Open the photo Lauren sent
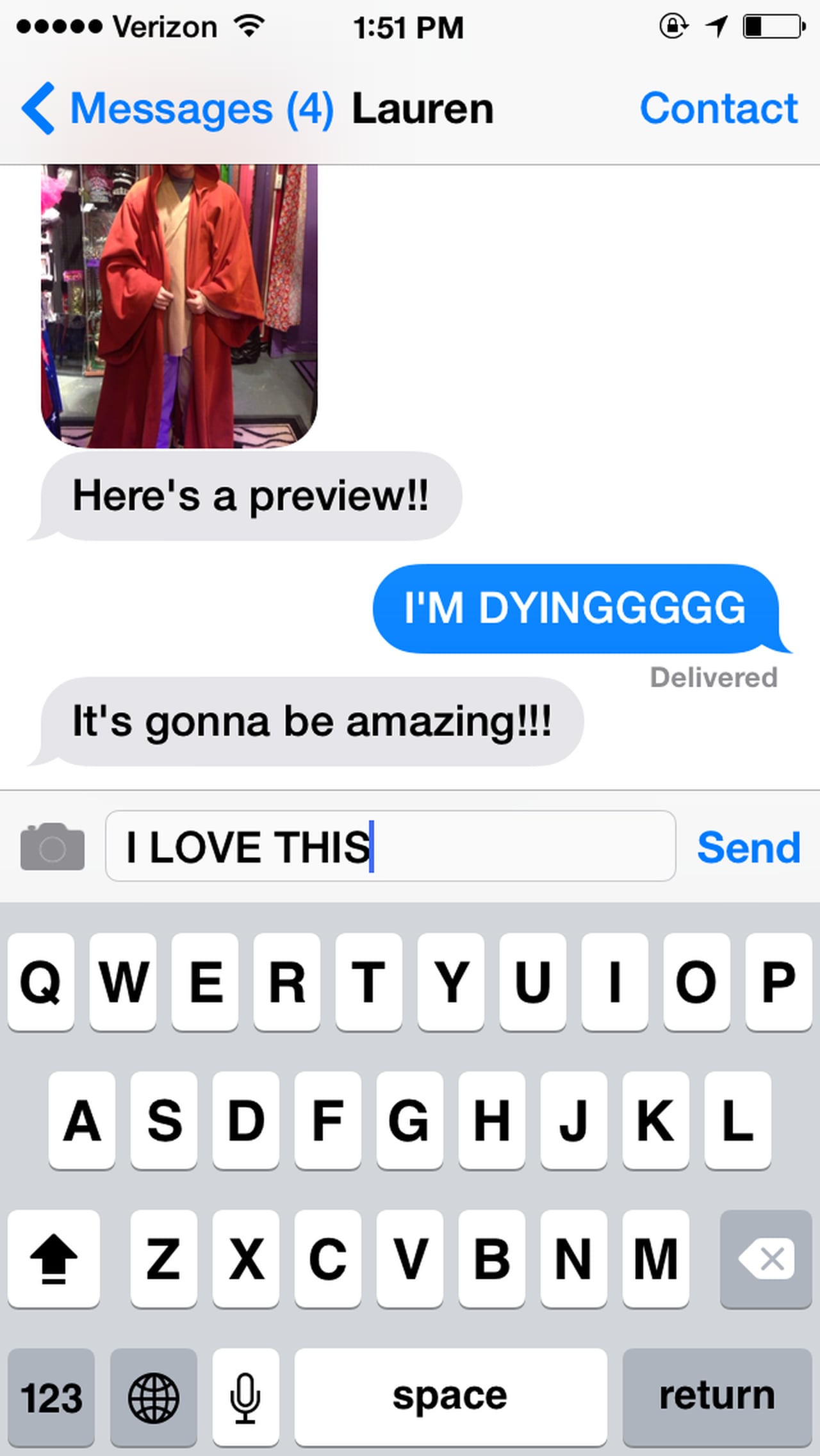 click(x=179, y=306)
